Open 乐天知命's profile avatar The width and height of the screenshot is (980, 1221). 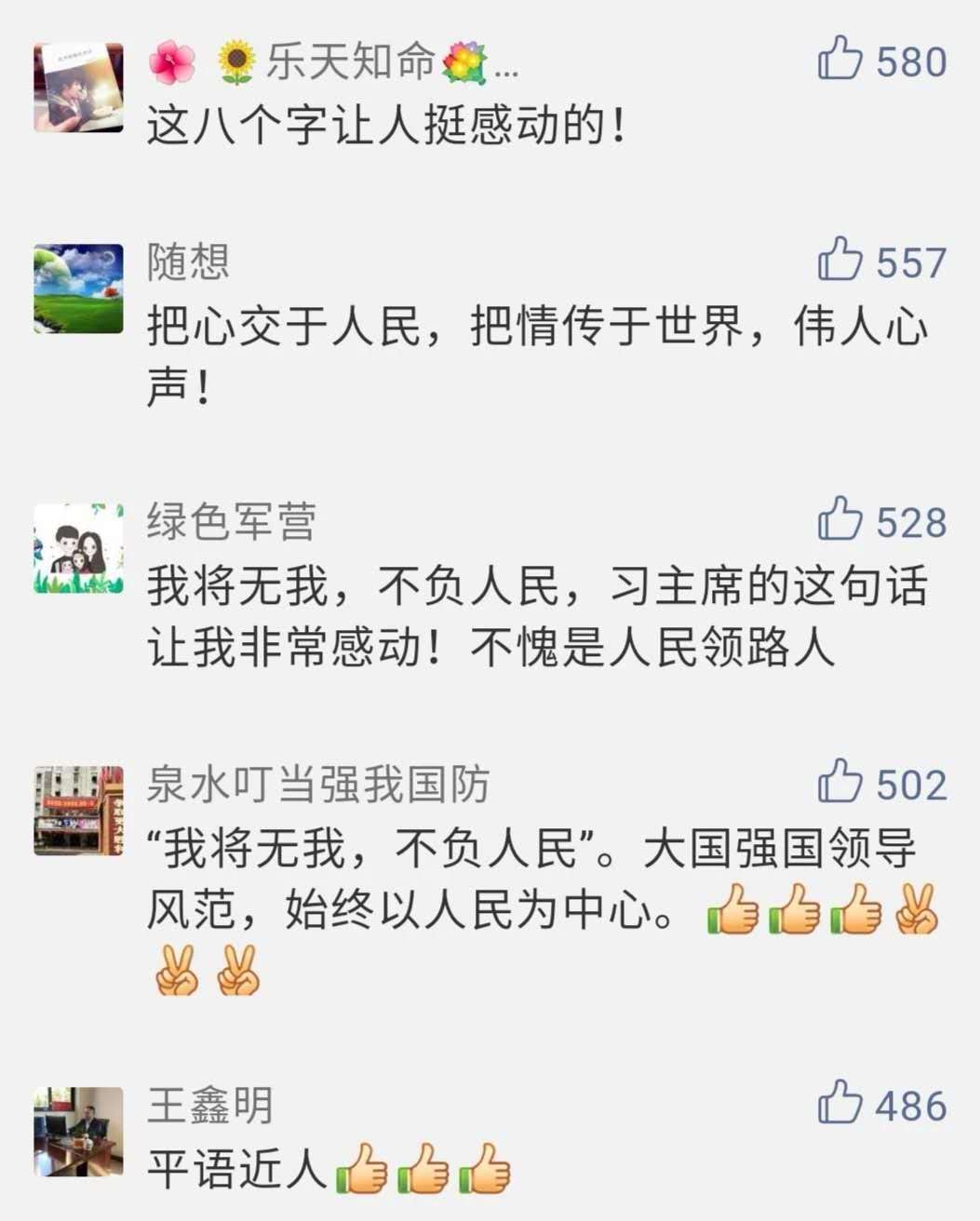[x=79, y=87]
